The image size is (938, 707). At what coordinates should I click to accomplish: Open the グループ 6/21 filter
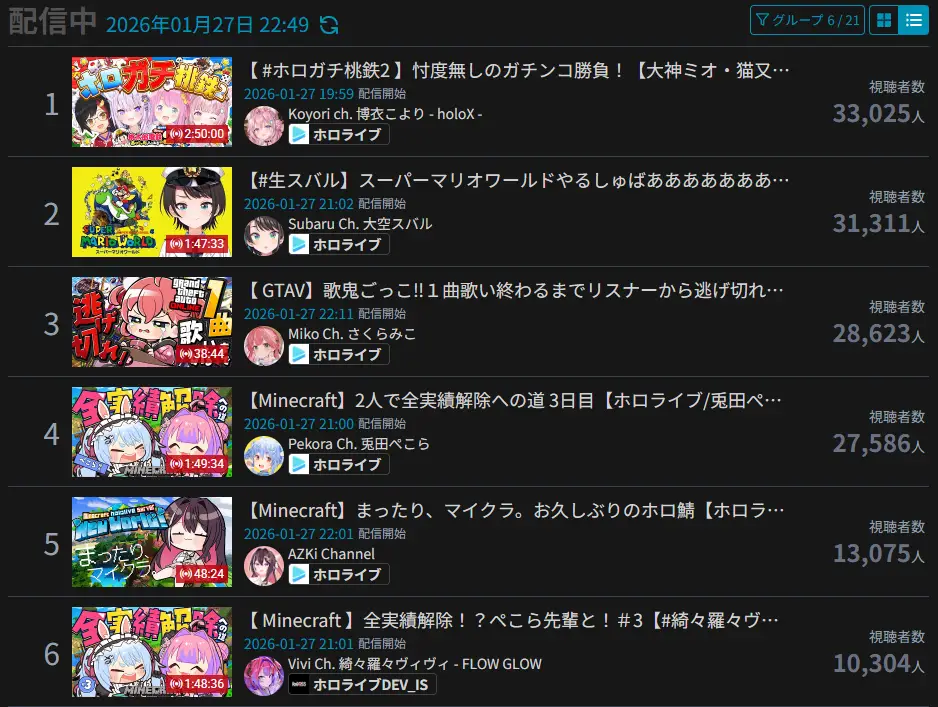point(806,20)
